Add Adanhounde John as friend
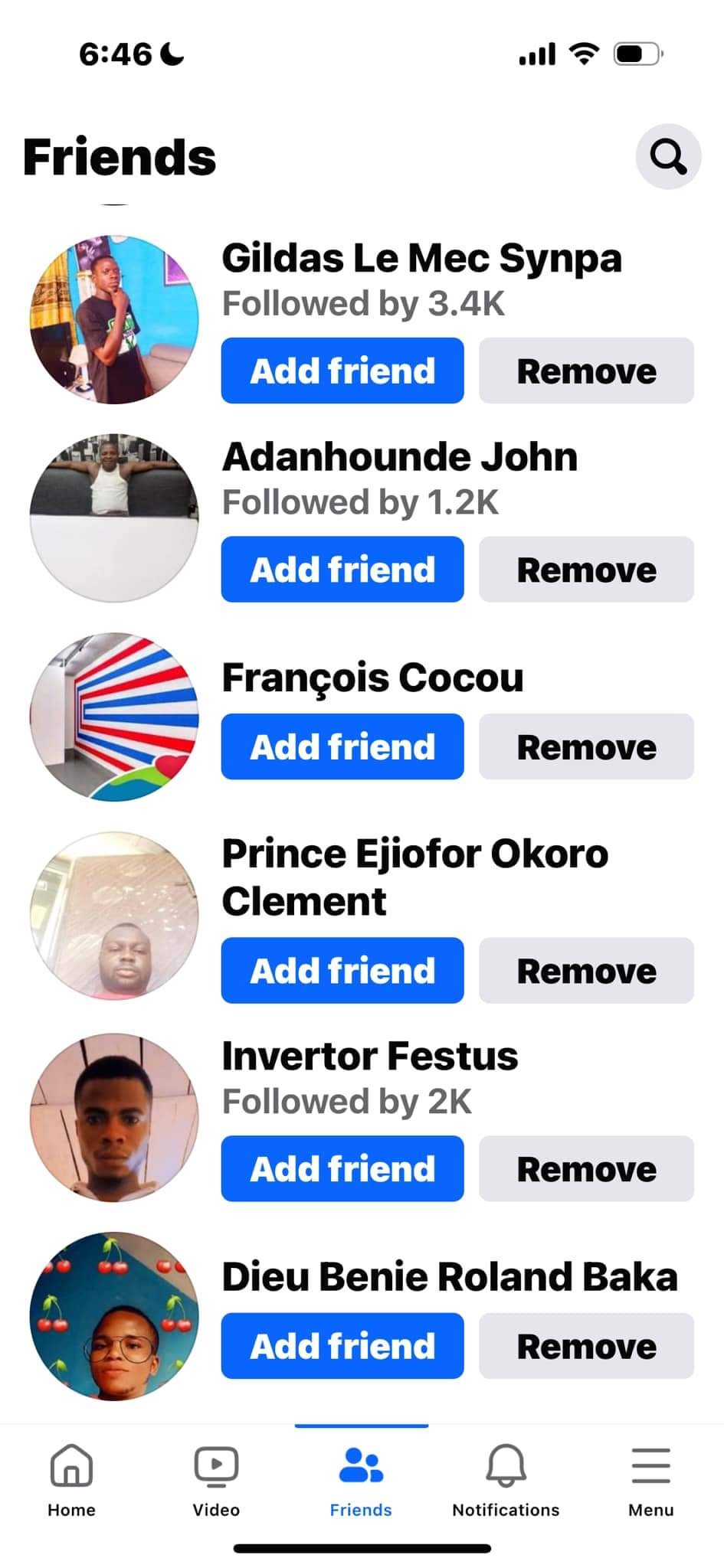 click(342, 570)
